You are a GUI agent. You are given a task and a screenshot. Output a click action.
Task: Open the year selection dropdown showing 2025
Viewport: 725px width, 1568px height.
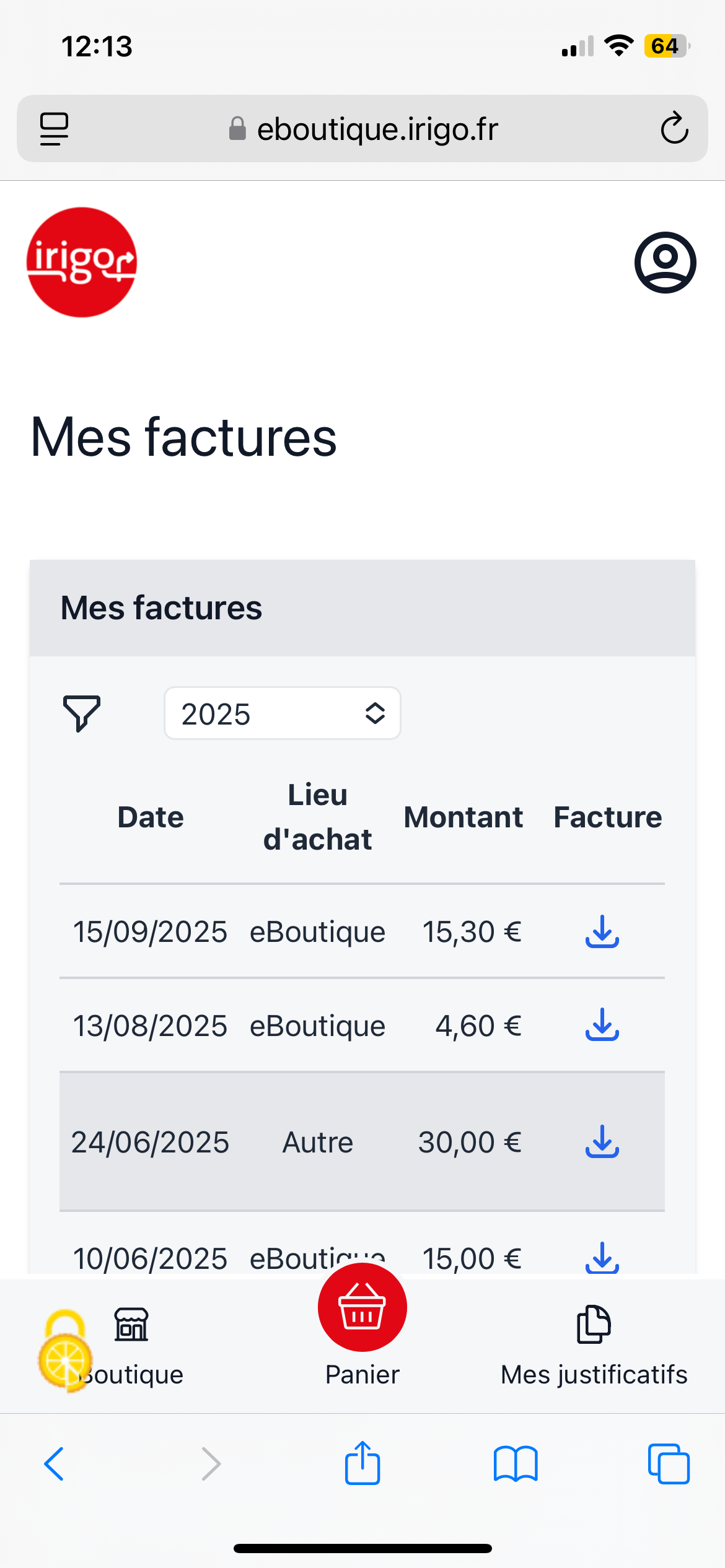coord(282,713)
